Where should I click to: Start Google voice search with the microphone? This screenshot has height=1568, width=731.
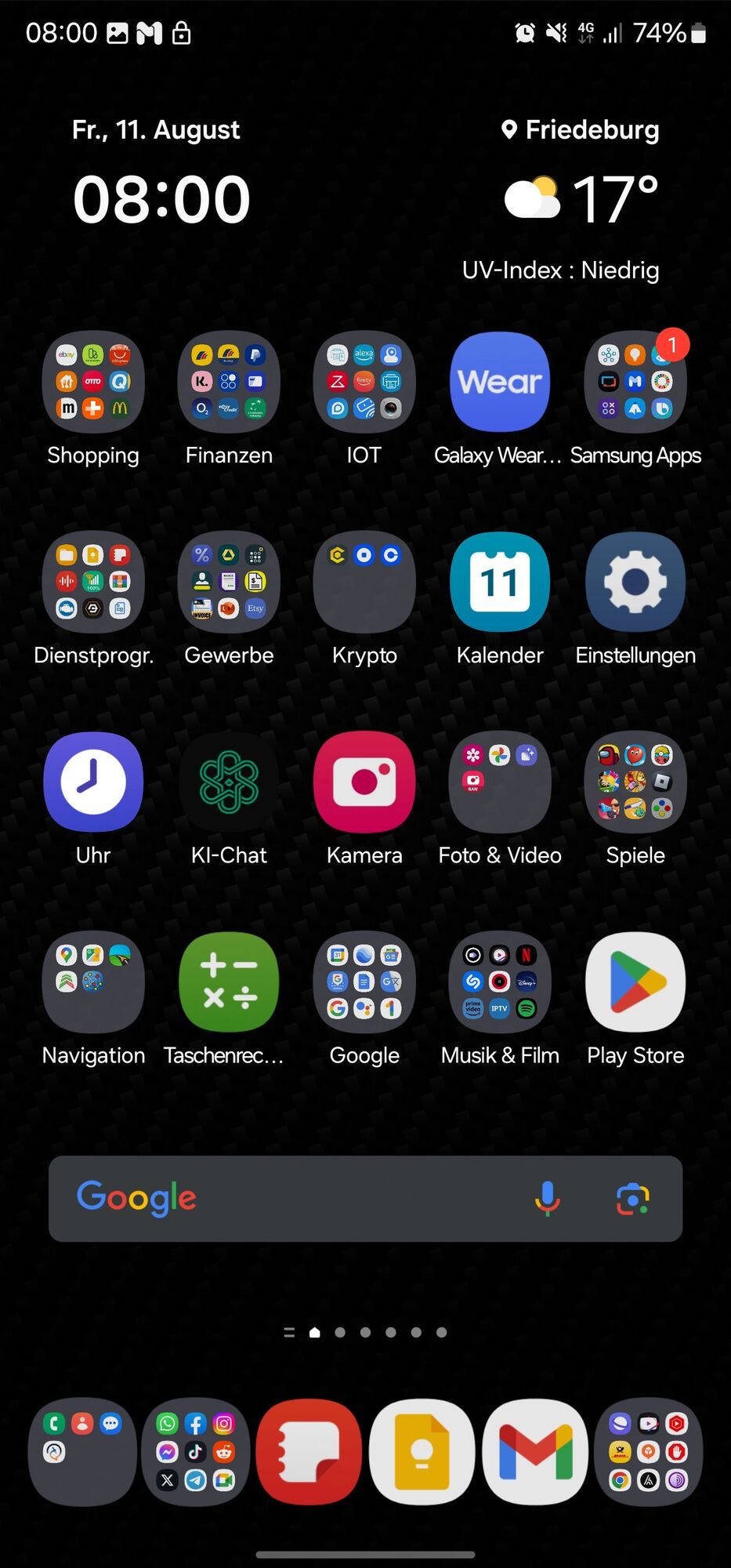[x=547, y=1198]
